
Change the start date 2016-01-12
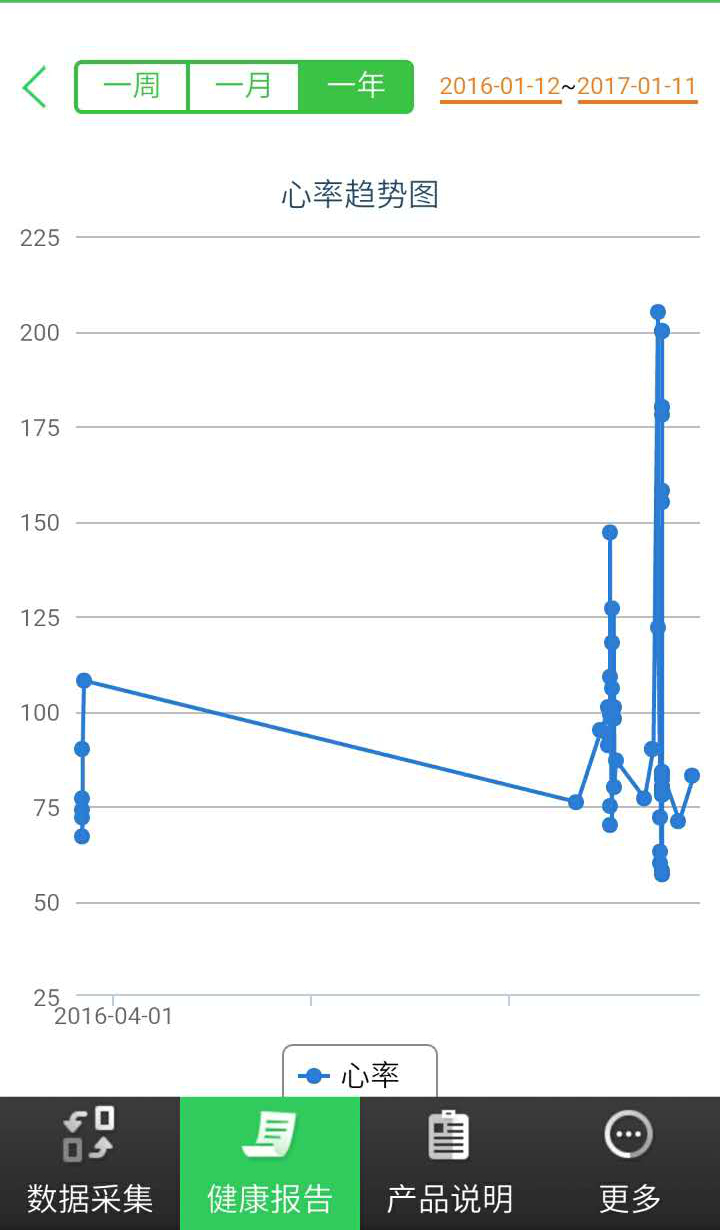tap(500, 87)
